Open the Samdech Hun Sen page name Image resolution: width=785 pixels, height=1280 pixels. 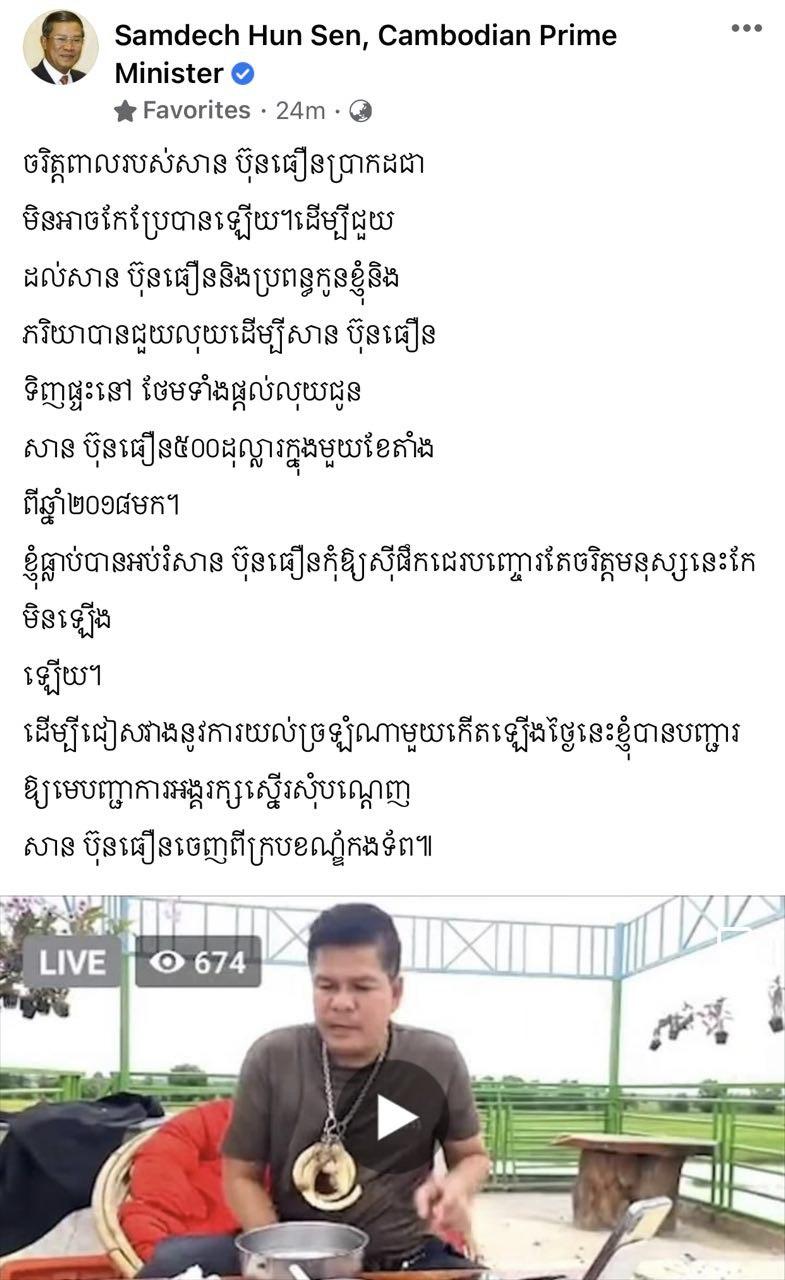[x=366, y=54]
